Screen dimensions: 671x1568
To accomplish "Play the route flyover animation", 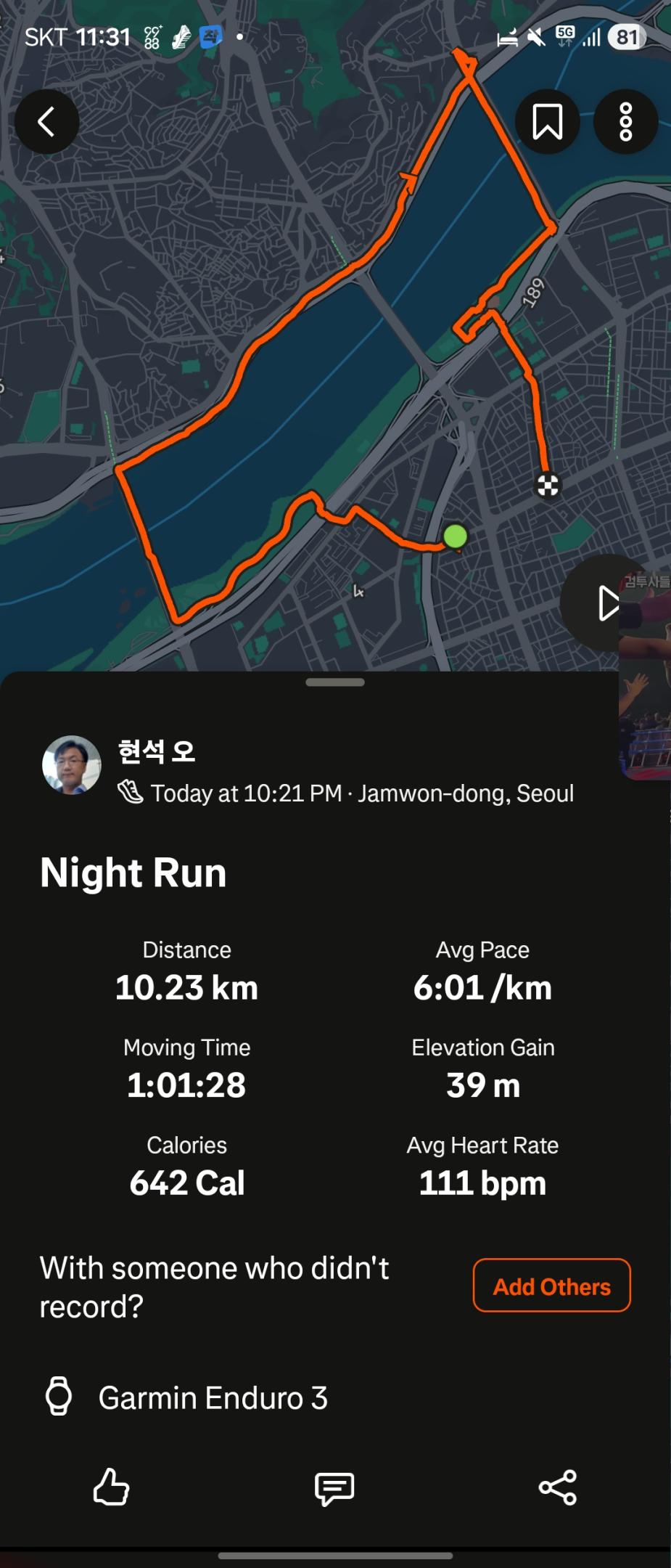I will [x=604, y=603].
